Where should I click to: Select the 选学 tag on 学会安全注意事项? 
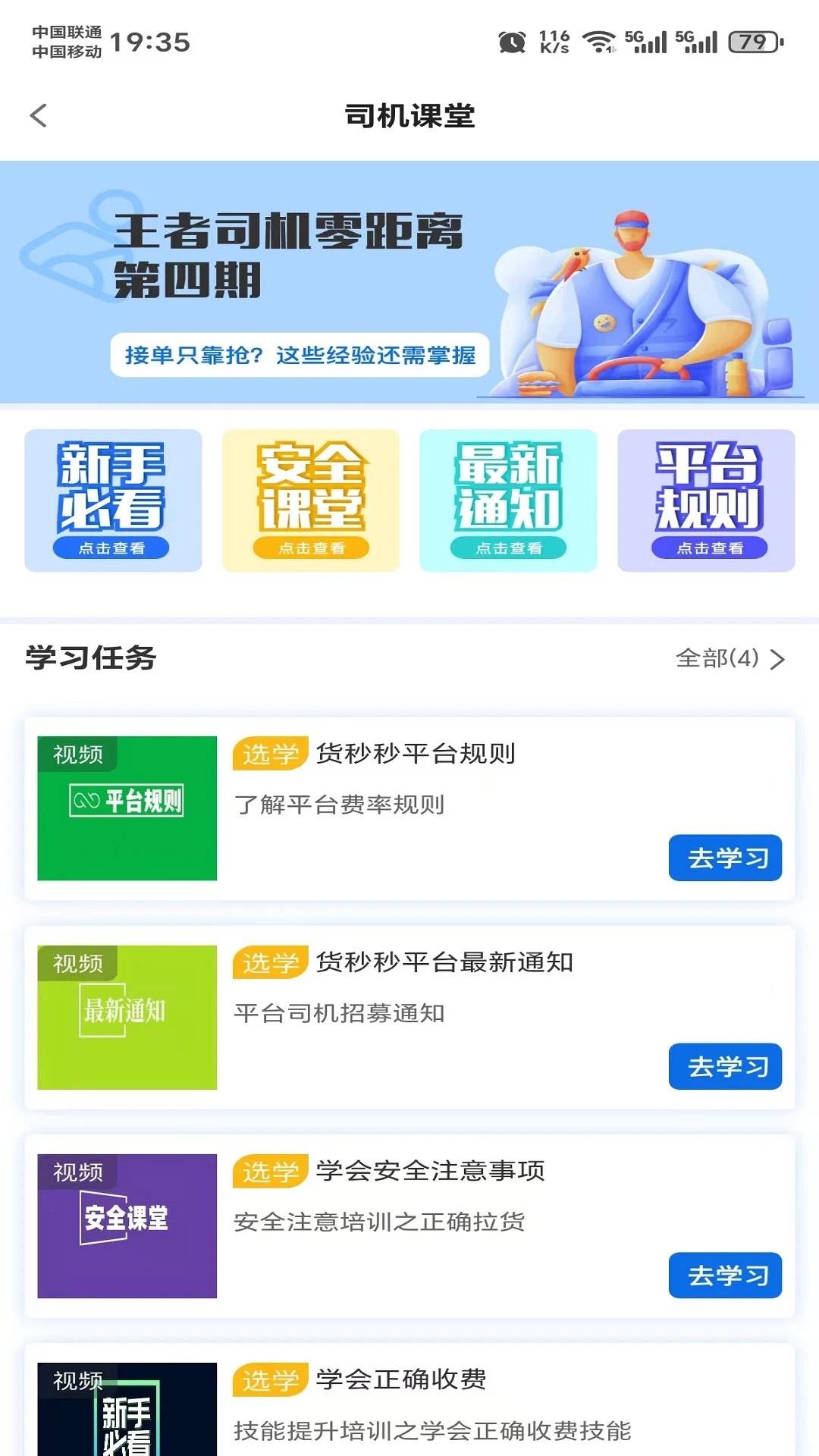(269, 1172)
